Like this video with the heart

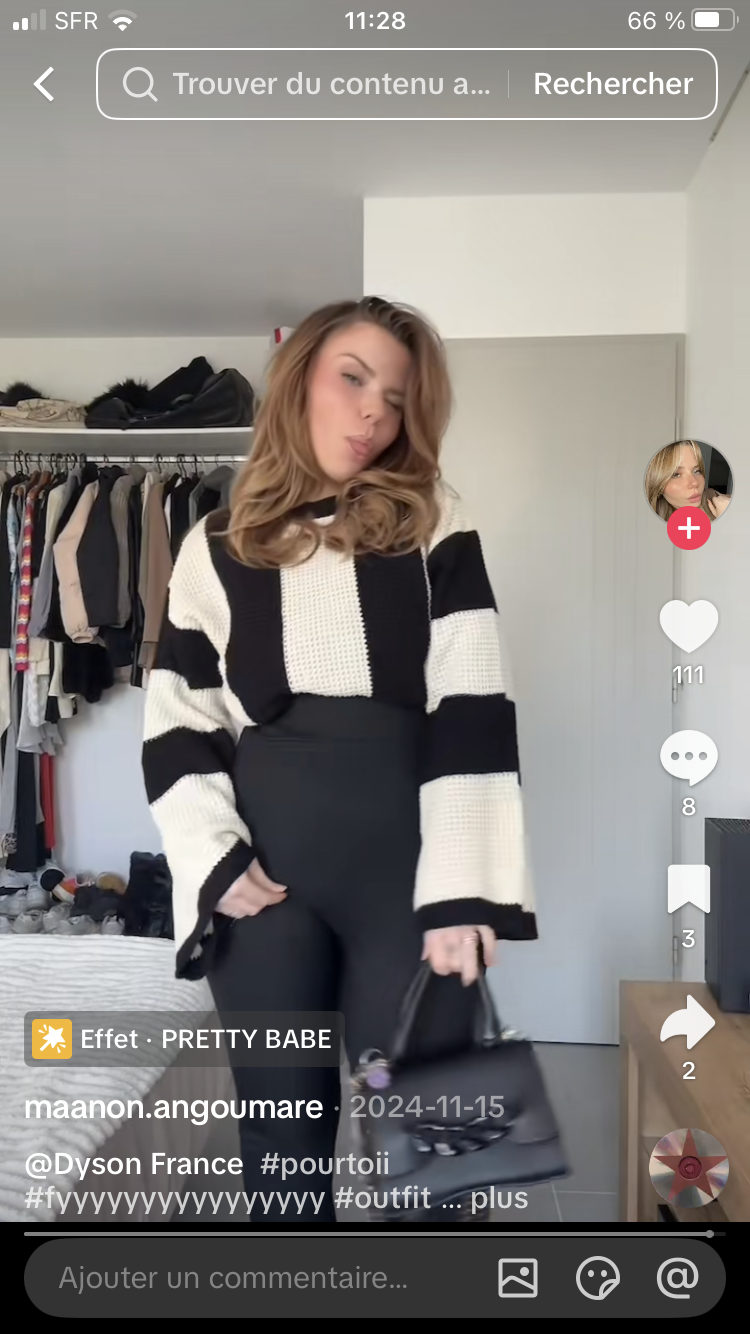[688, 628]
